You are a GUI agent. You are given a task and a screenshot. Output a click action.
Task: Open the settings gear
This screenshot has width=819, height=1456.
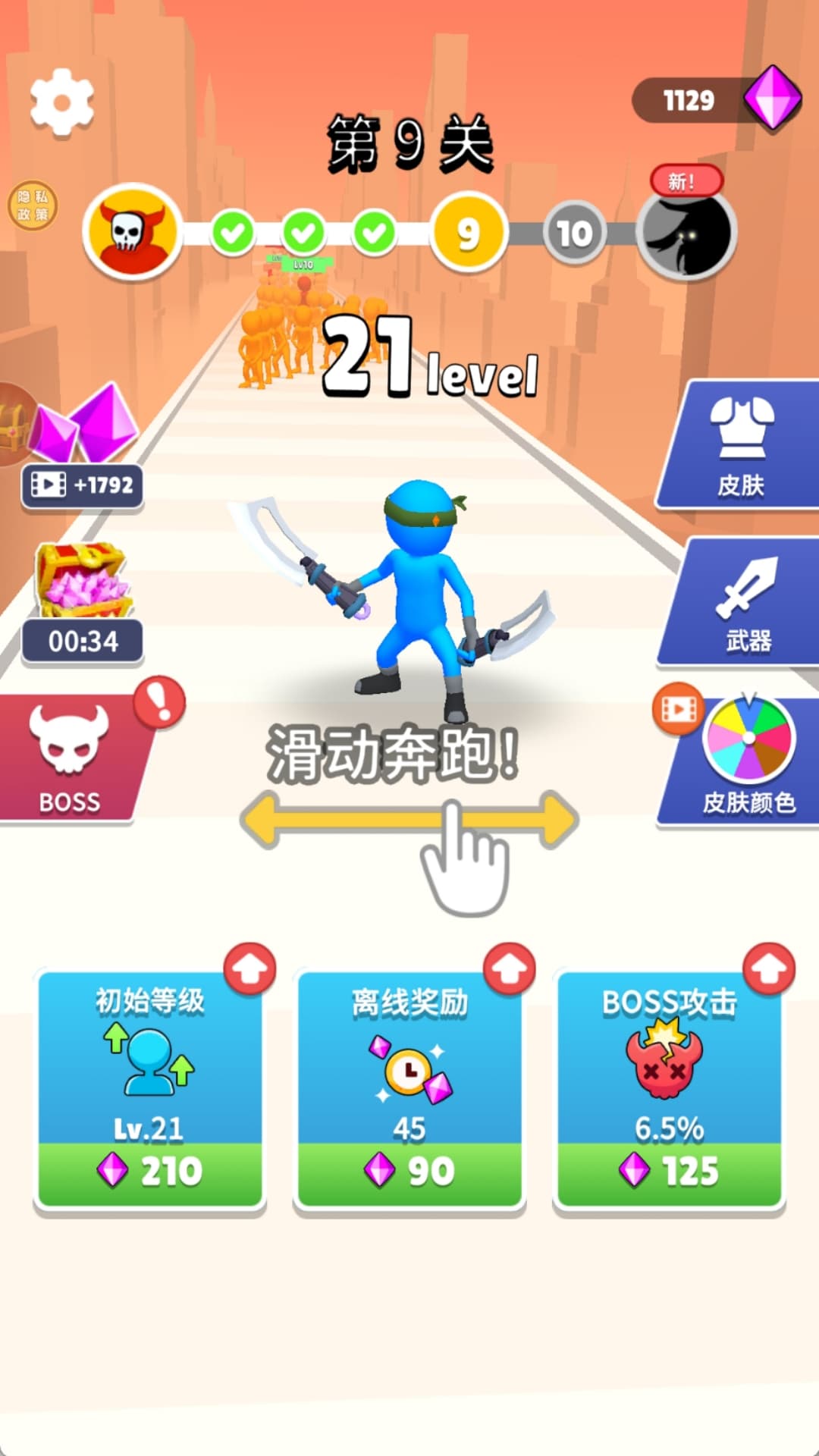62,102
